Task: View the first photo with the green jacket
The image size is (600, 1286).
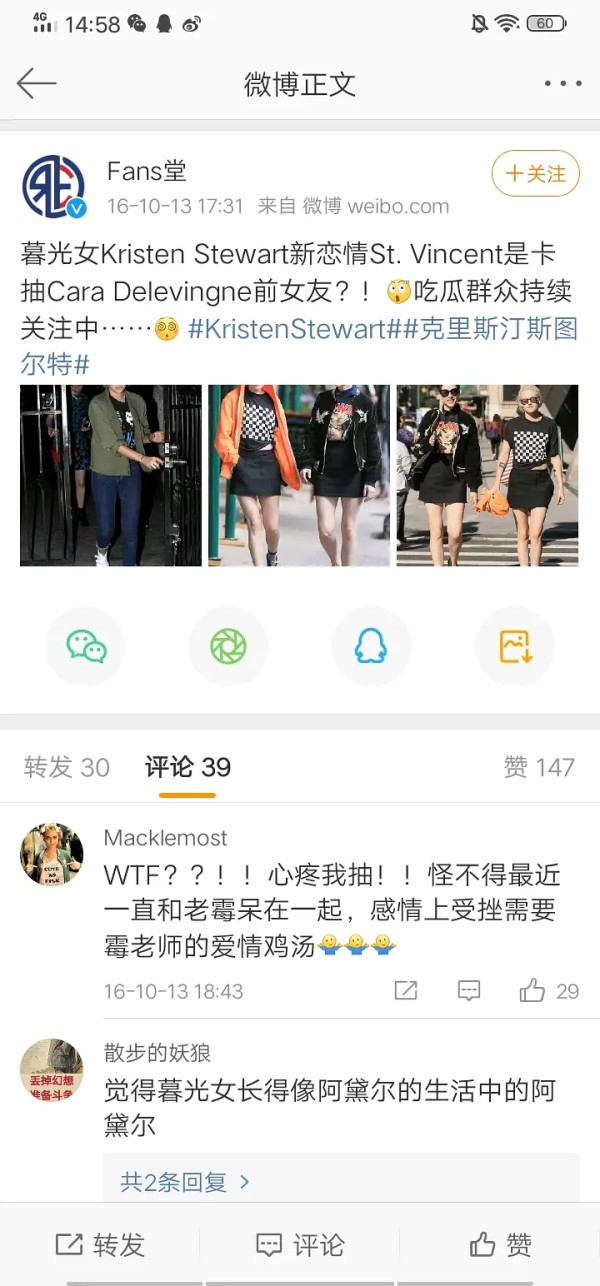Action: 111,476
